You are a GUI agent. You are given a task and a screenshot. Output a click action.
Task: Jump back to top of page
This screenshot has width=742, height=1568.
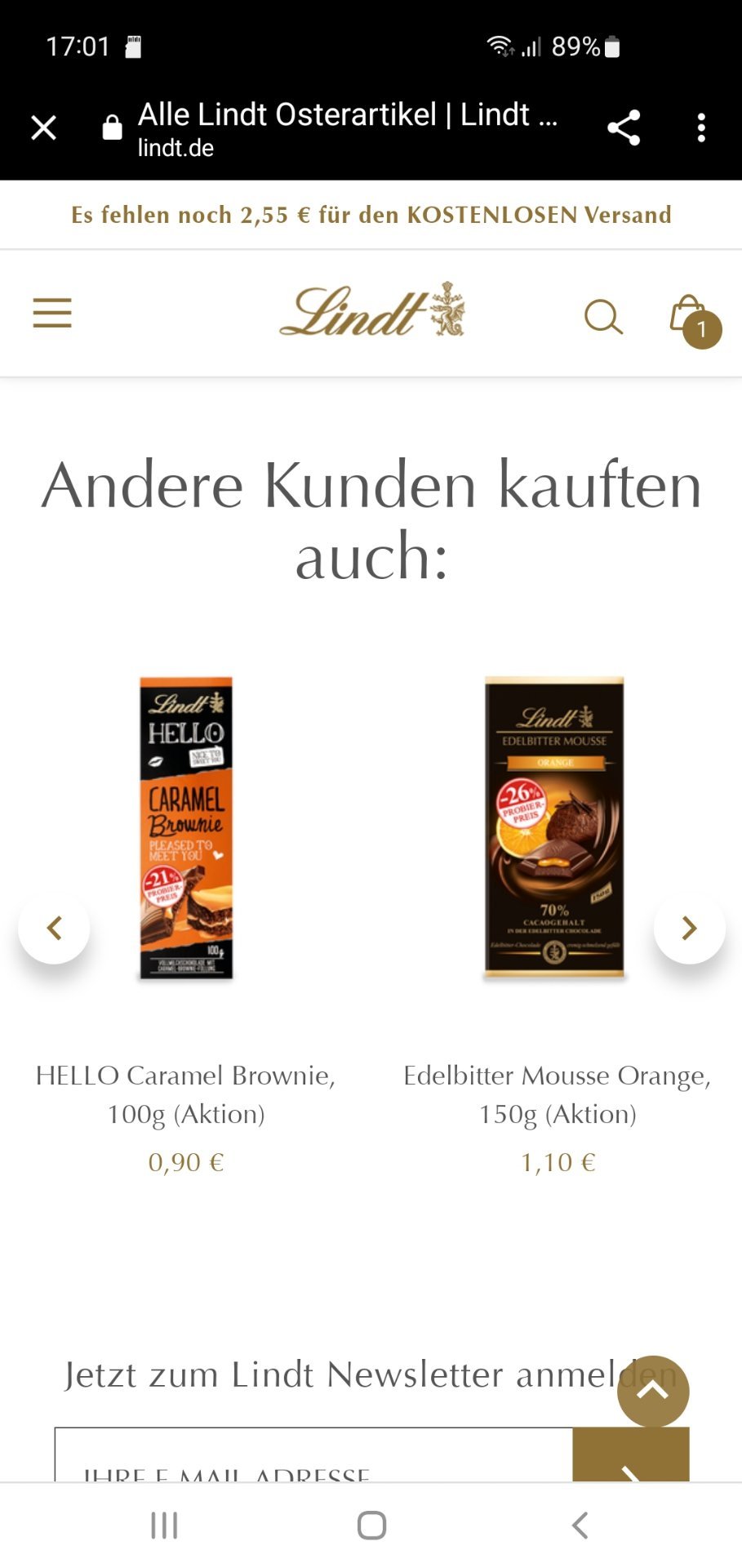pos(653,1391)
